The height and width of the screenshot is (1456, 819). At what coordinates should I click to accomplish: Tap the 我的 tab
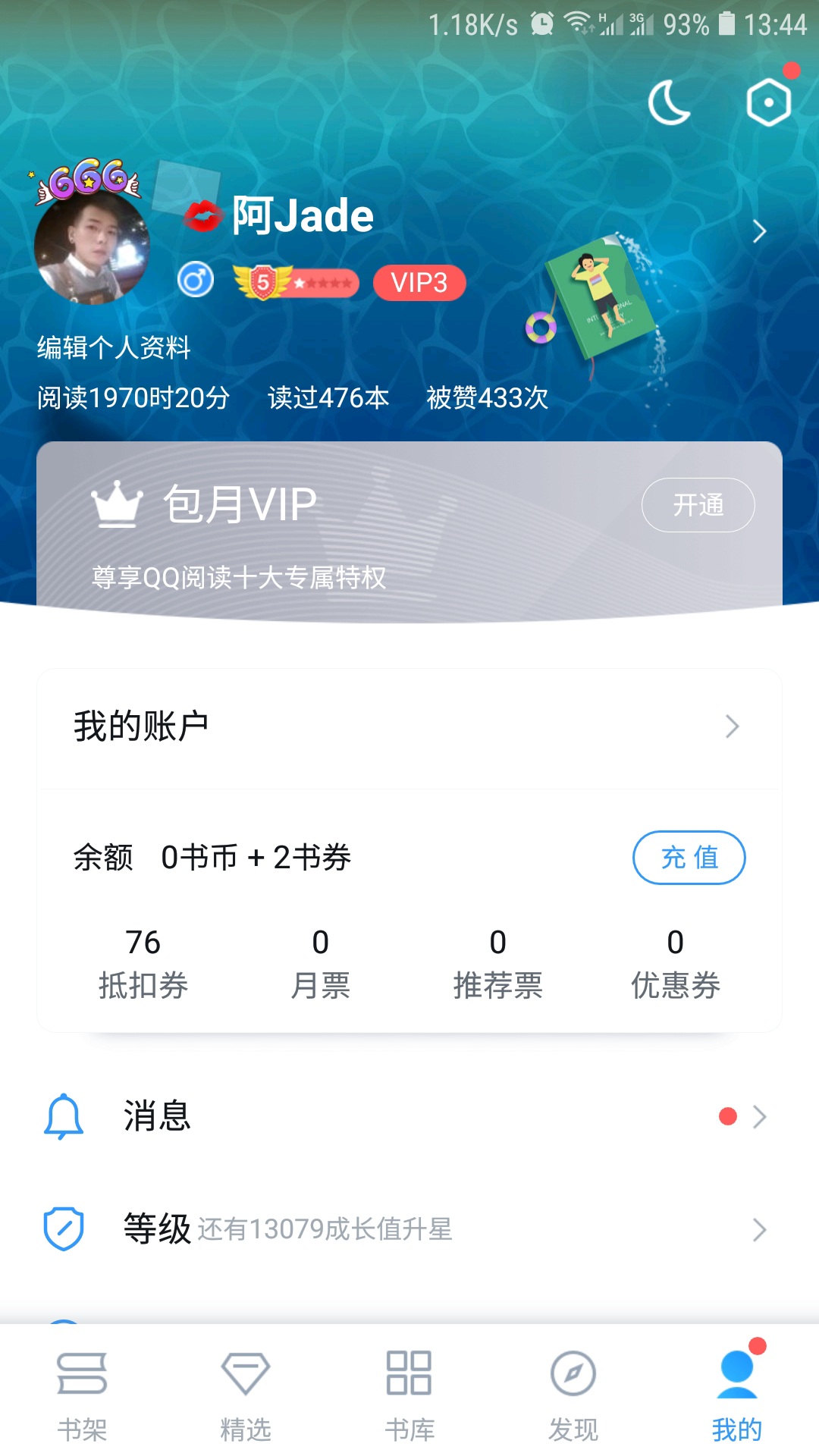737,1394
